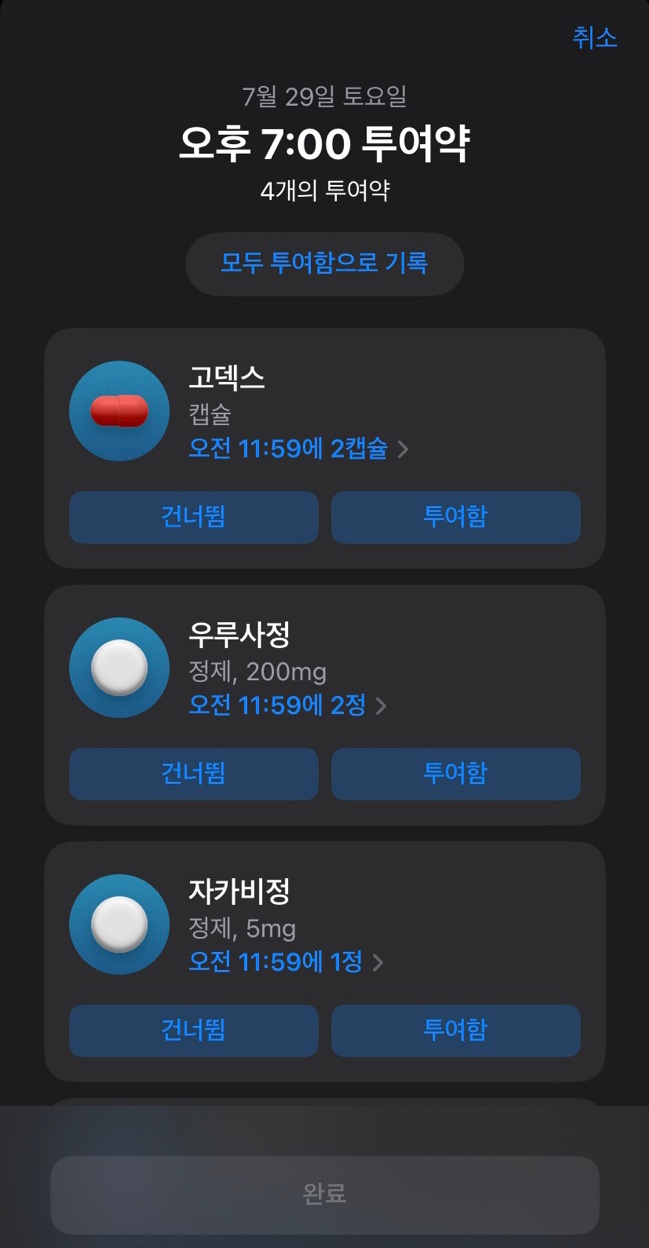Open 자카비정 오전 11:59에 1정 detail
The image size is (649, 1248).
[x=286, y=963]
